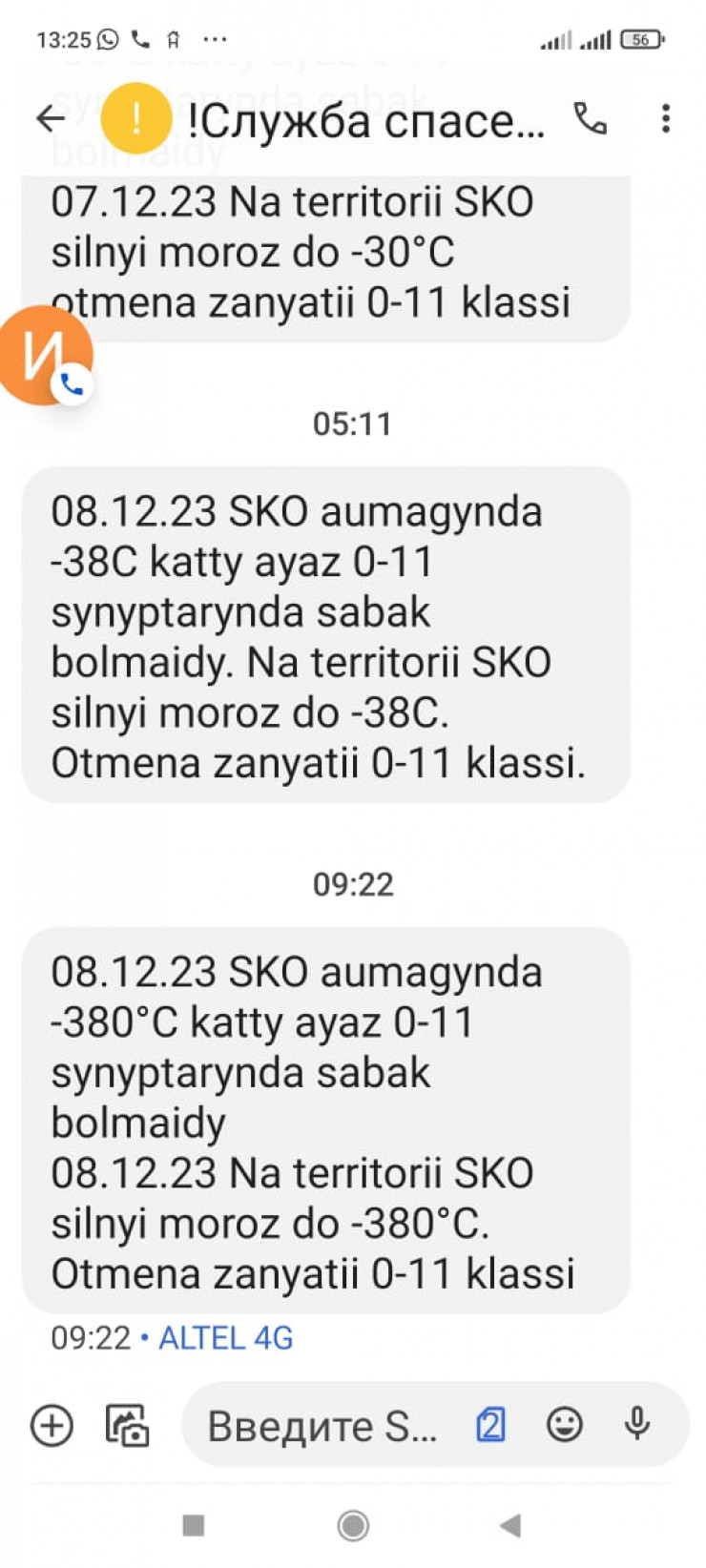Go to the system home screen
Viewport: 706px width, 1568px height.
(353, 1526)
